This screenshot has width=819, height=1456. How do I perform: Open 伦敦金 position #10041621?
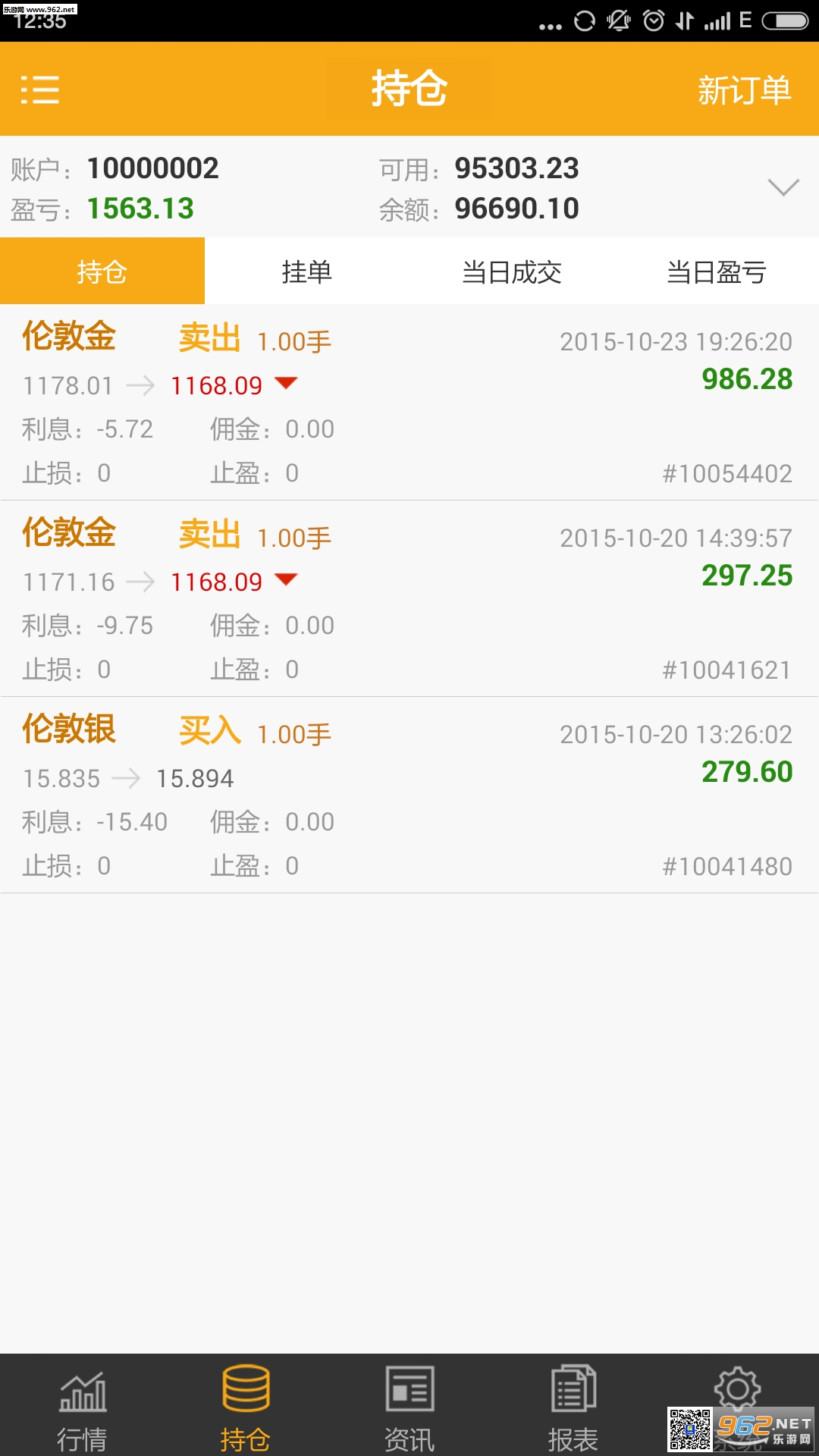[x=409, y=599]
